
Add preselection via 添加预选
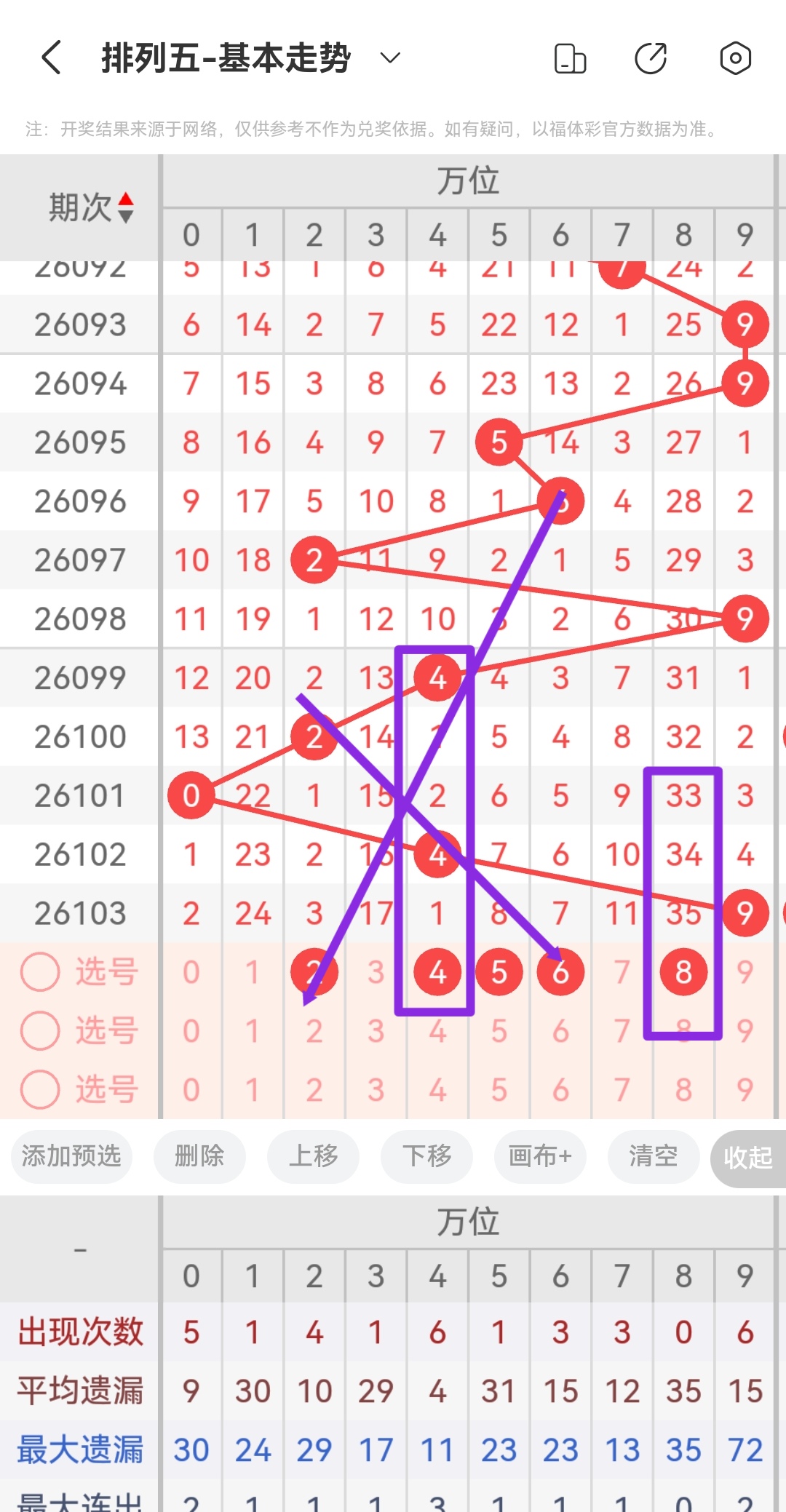(x=71, y=1157)
